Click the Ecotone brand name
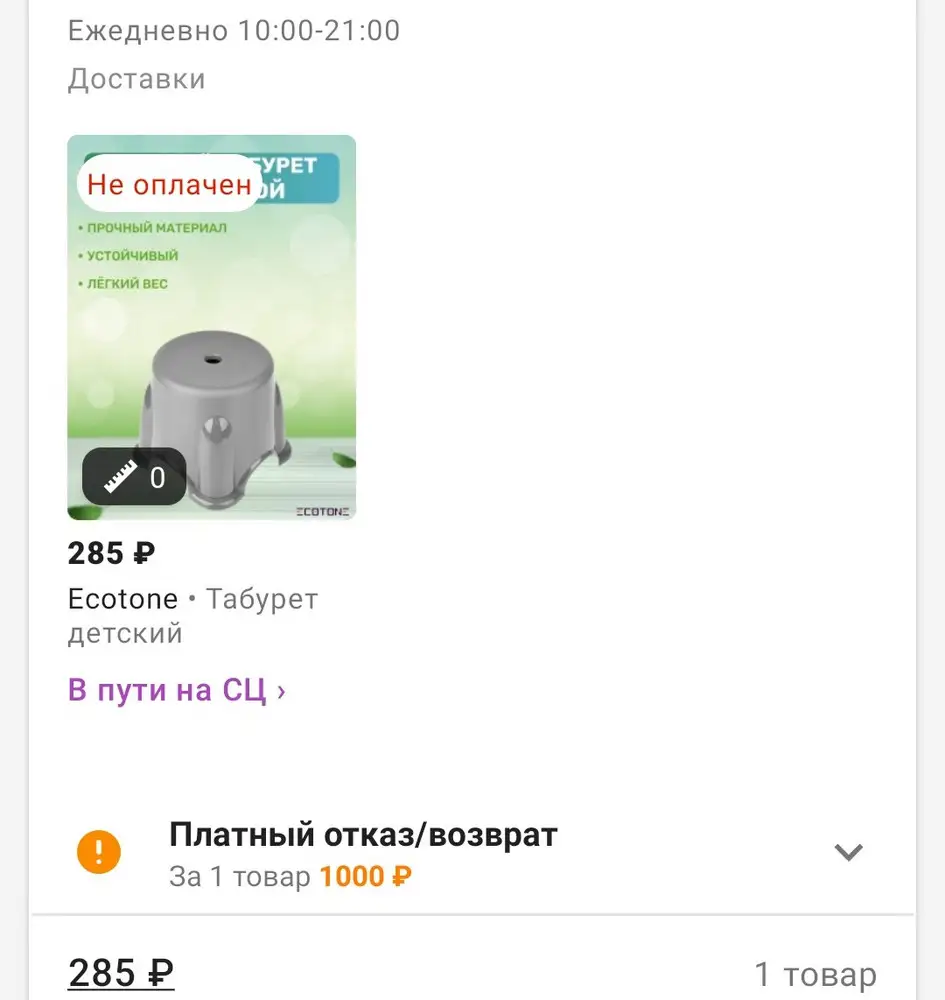 tap(122, 599)
